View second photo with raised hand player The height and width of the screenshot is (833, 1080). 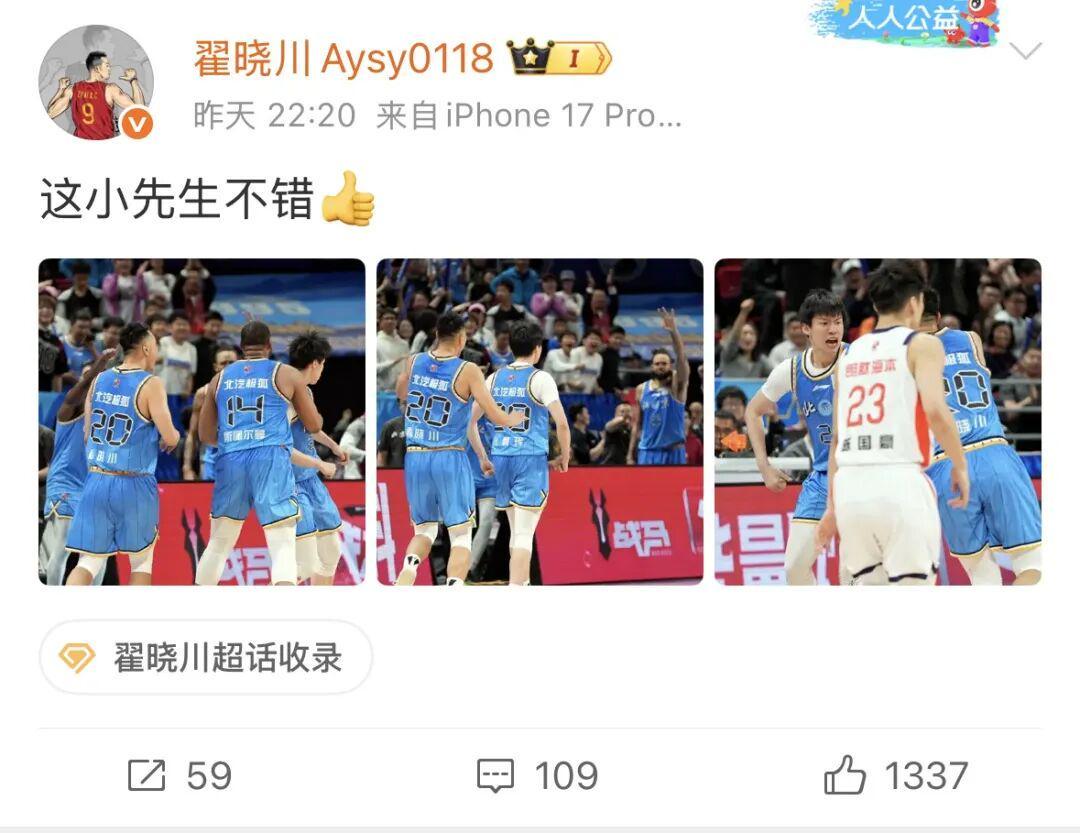[x=540, y=422]
